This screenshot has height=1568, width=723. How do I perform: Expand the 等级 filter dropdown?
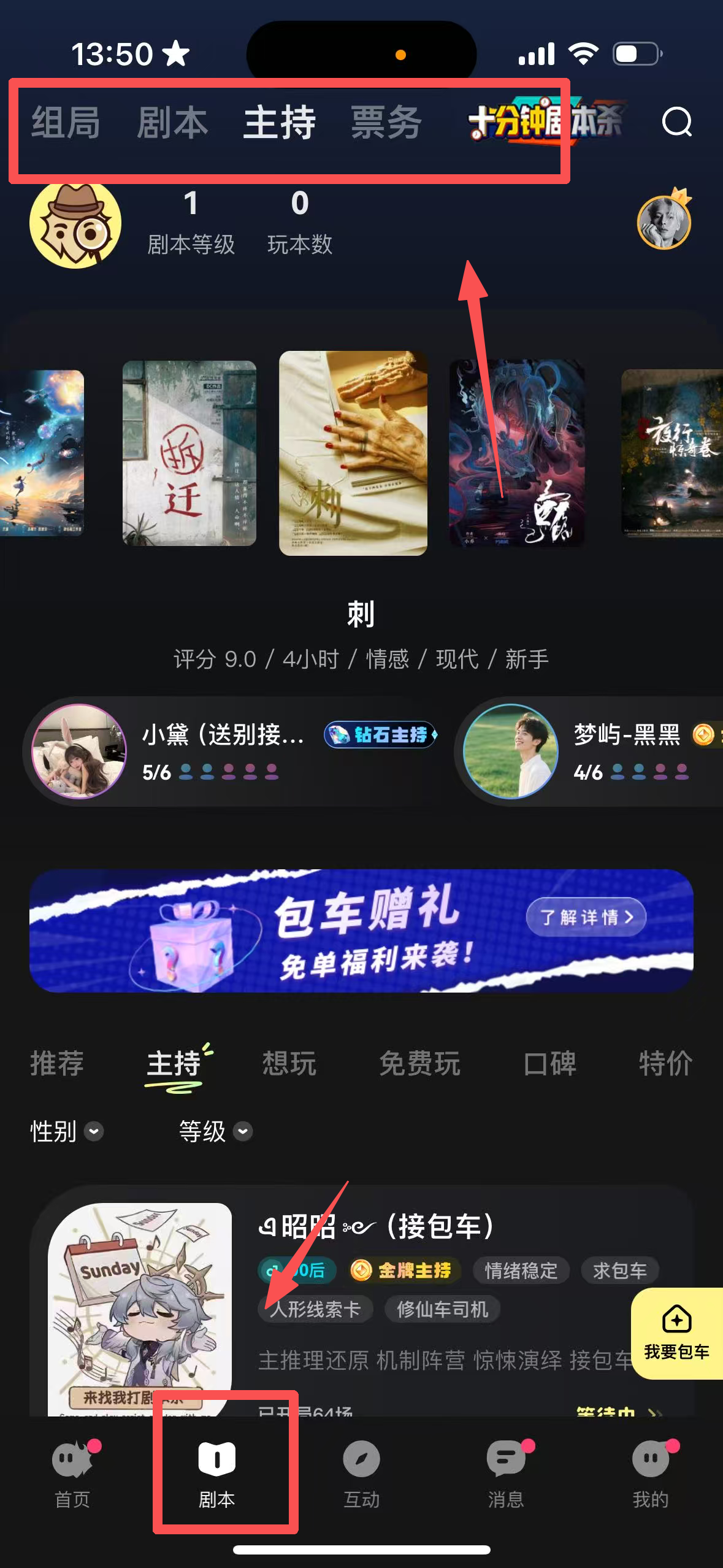click(x=215, y=1131)
